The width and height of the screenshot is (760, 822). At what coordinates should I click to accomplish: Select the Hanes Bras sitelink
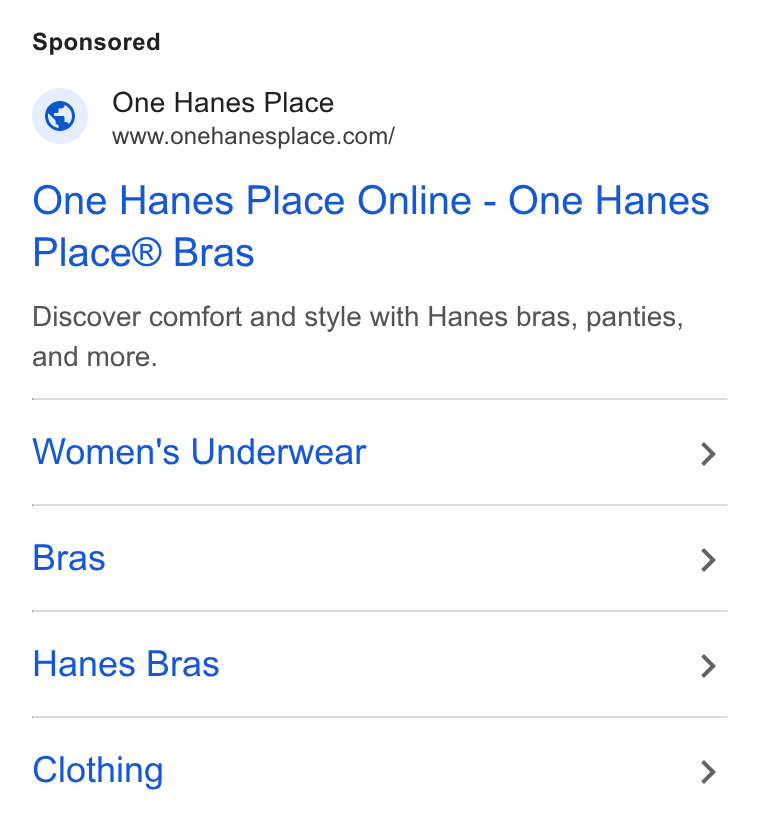379,664
